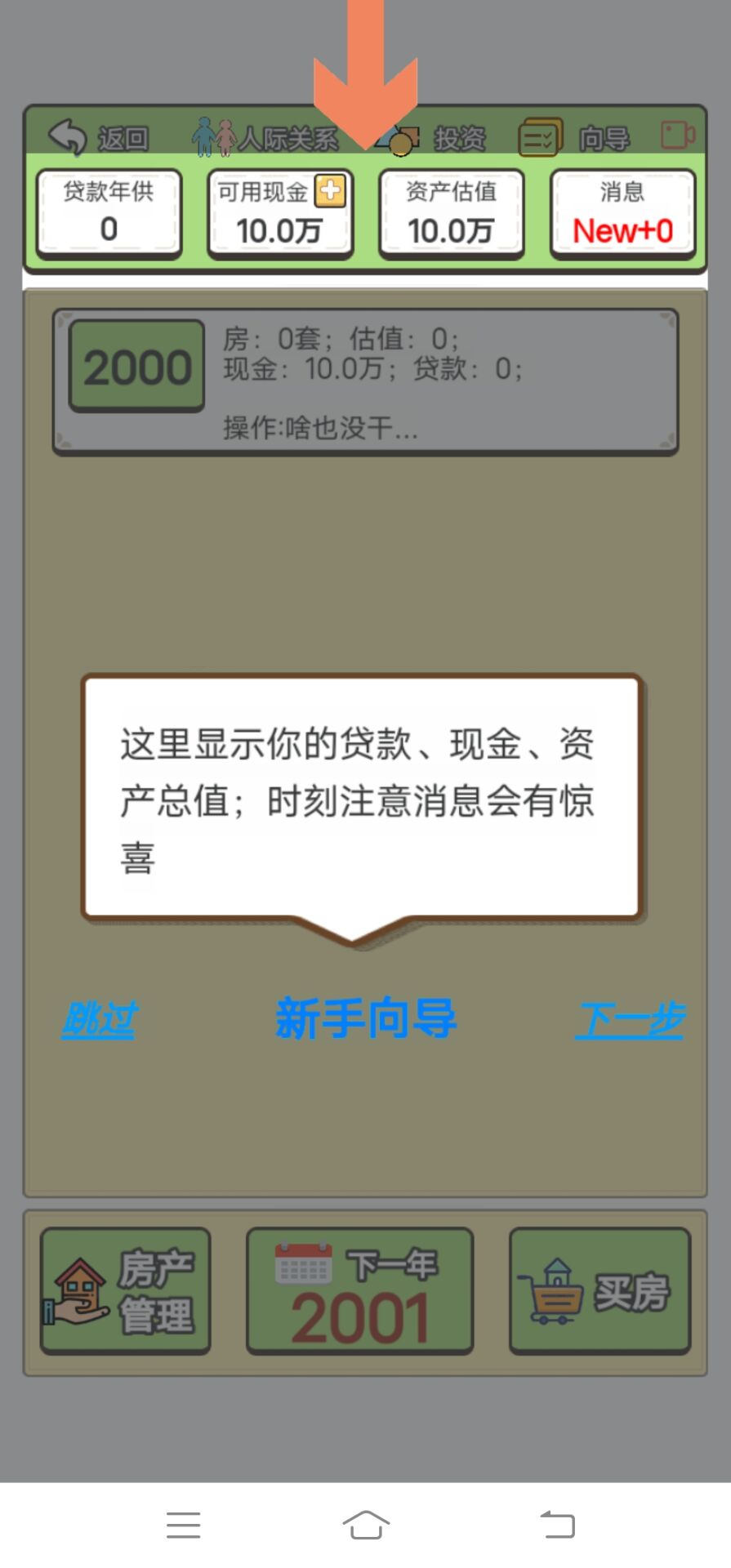Viewport: 731px width, 1568px height.
Task: Tap system home button
Action: coord(365,1524)
